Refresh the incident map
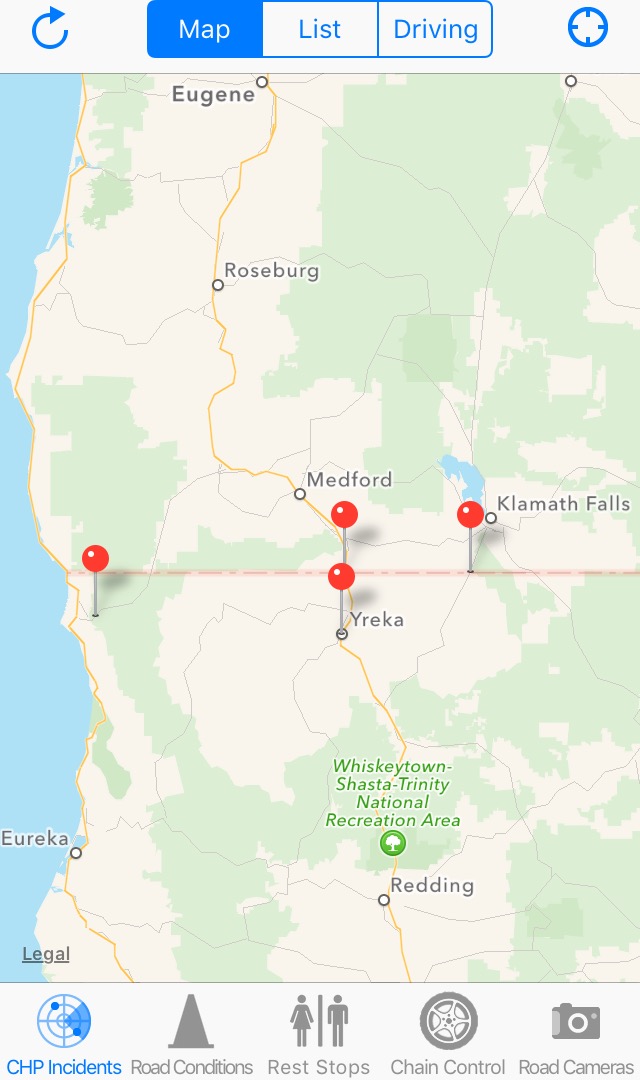The image size is (640, 1080). [x=49, y=29]
